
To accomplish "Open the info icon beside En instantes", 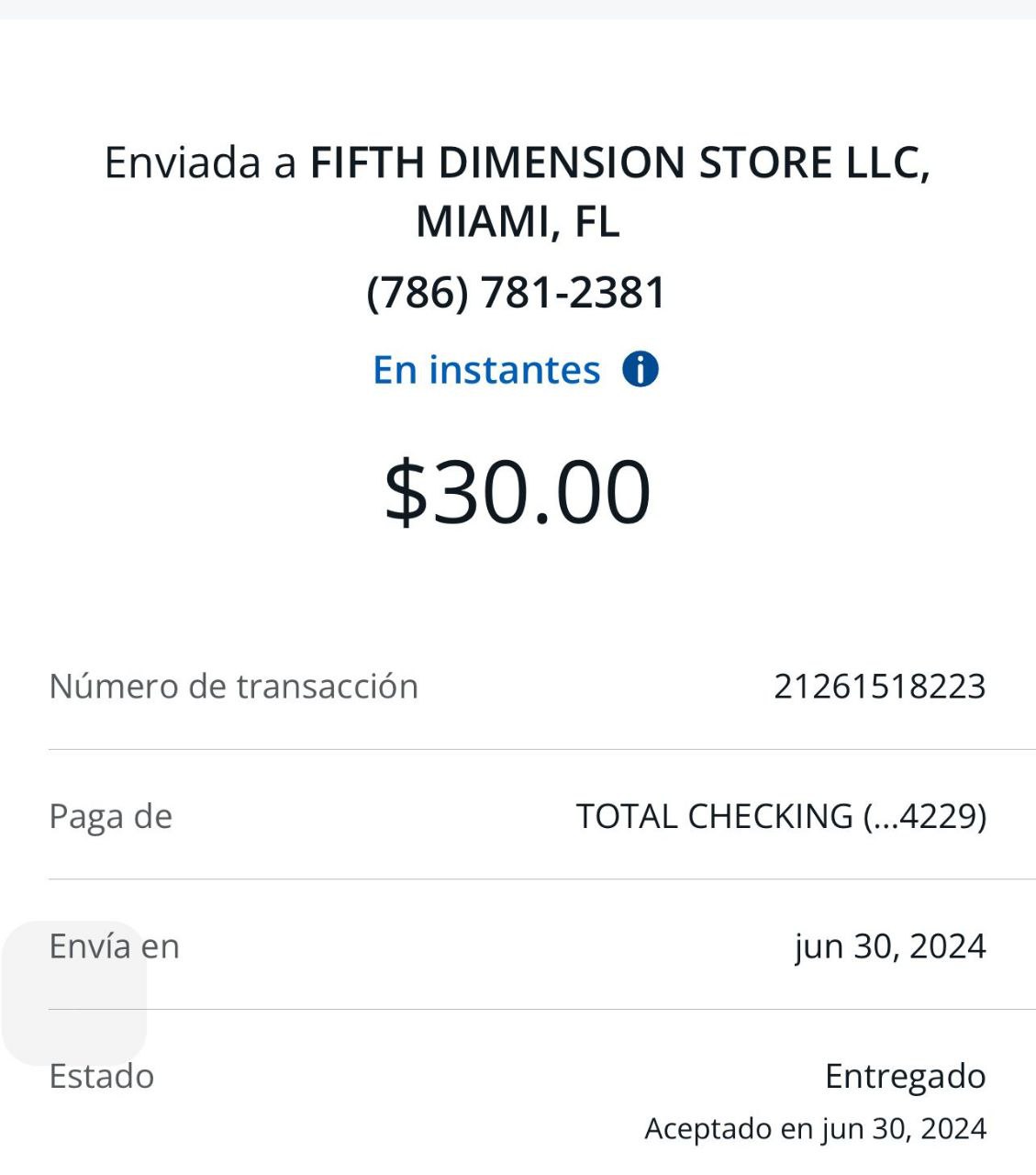I will point(640,370).
